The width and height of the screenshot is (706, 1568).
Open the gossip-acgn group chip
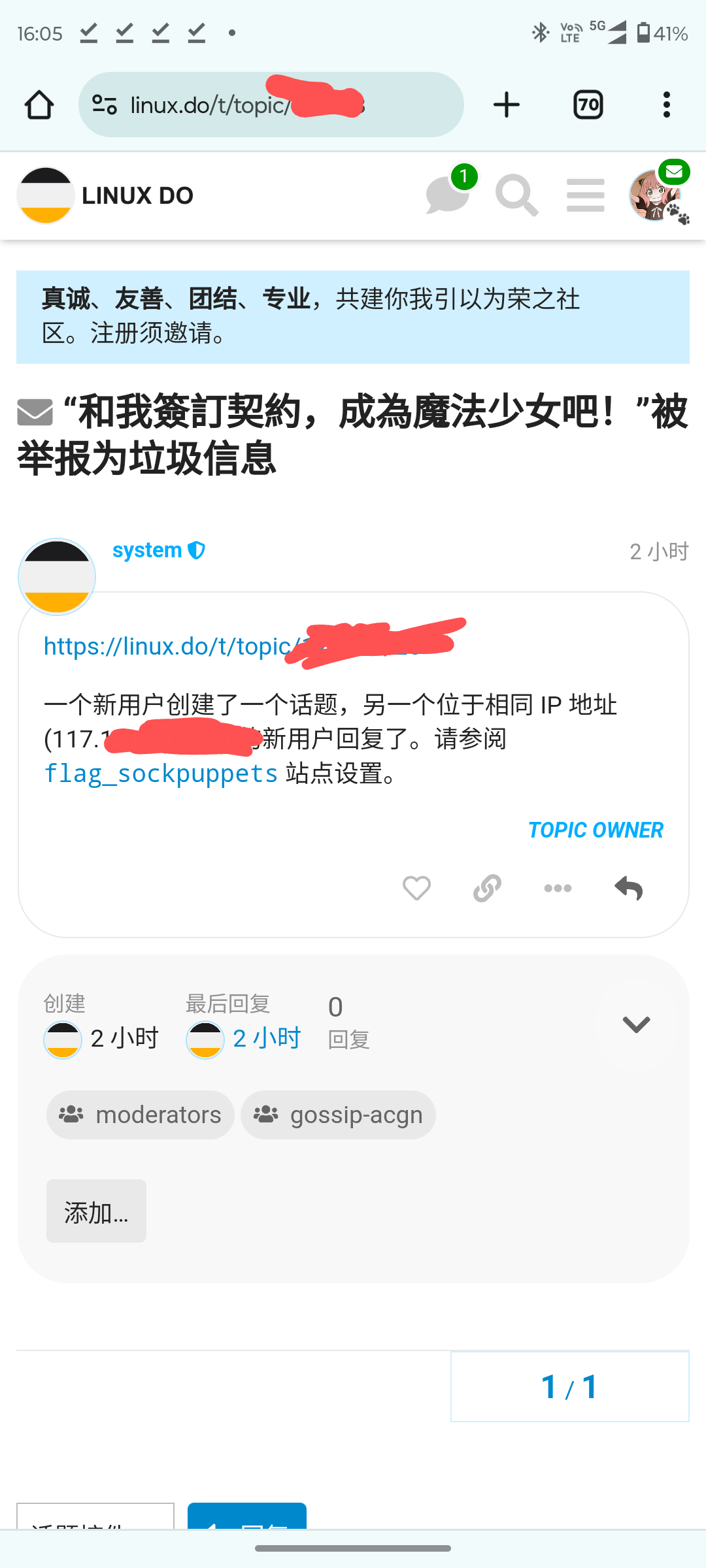(x=338, y=1115)
